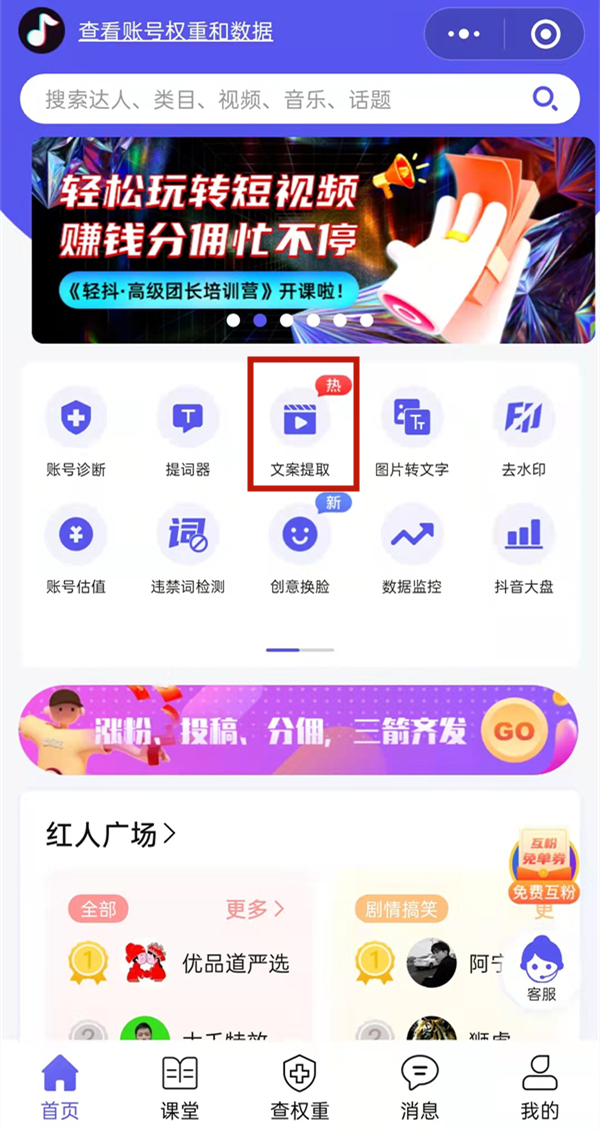Viewport: 600px width, 1130px height.
Task: Open the 查看账号权重和数据 link
Action: (175, 32)
